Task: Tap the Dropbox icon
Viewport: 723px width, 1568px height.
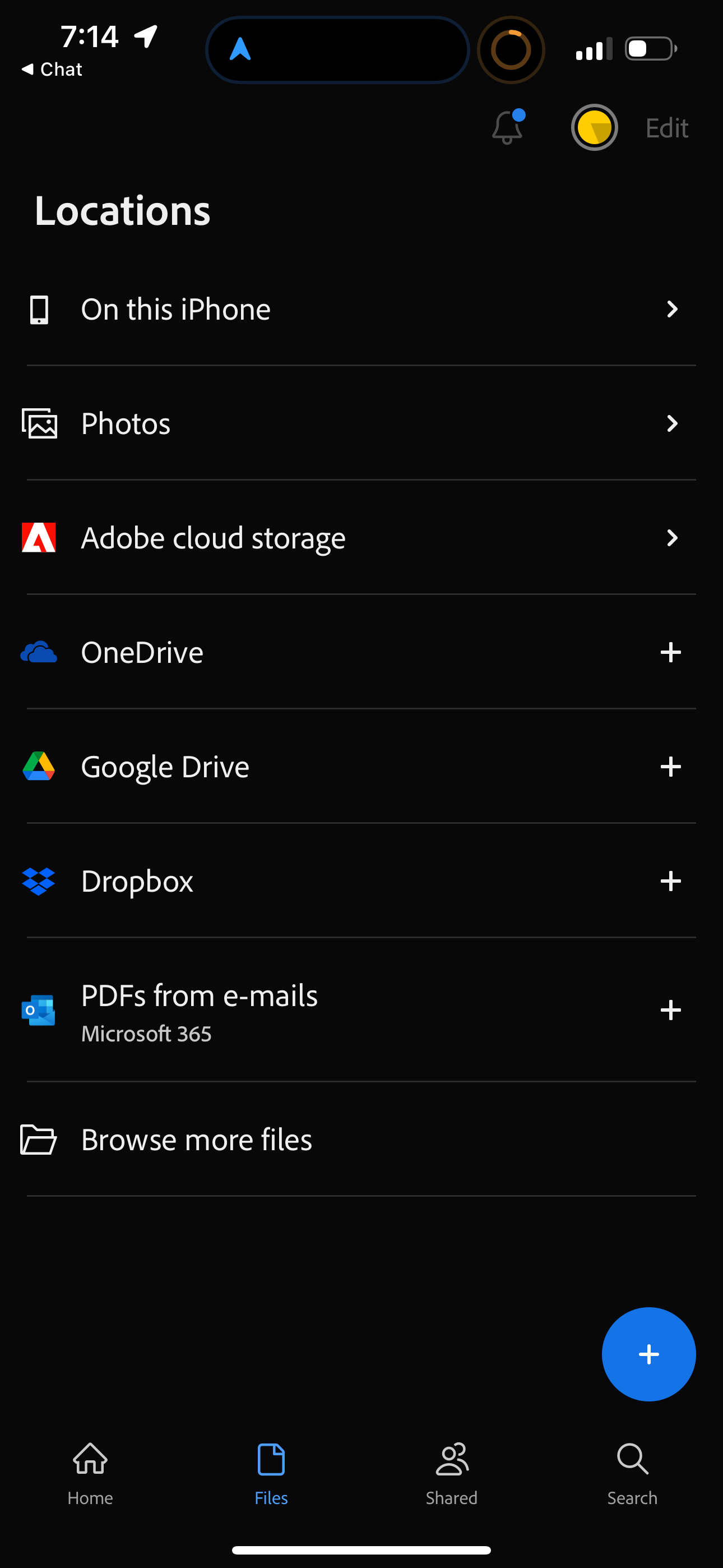Action: coord(38,881)
